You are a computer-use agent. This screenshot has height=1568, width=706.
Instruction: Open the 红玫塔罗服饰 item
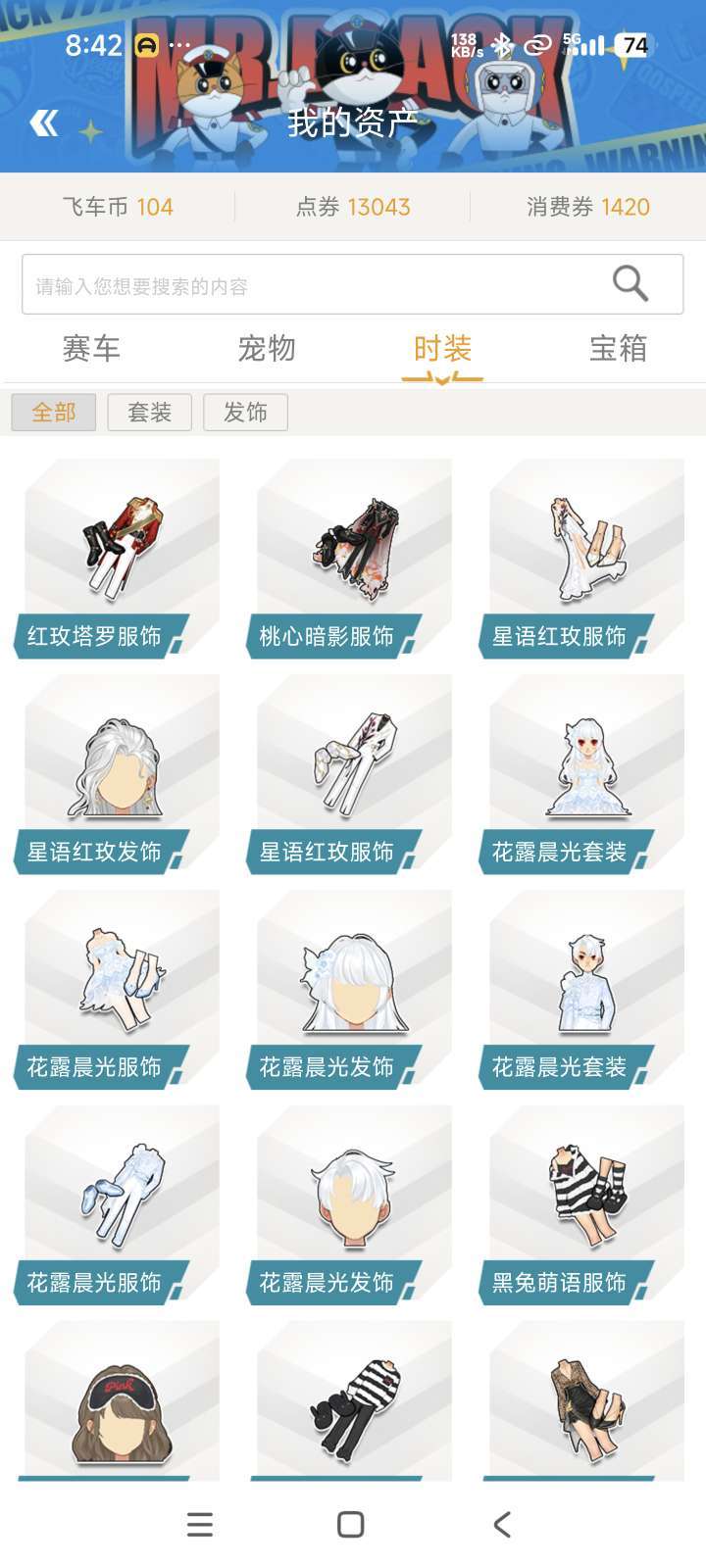(x=118, y=559)
